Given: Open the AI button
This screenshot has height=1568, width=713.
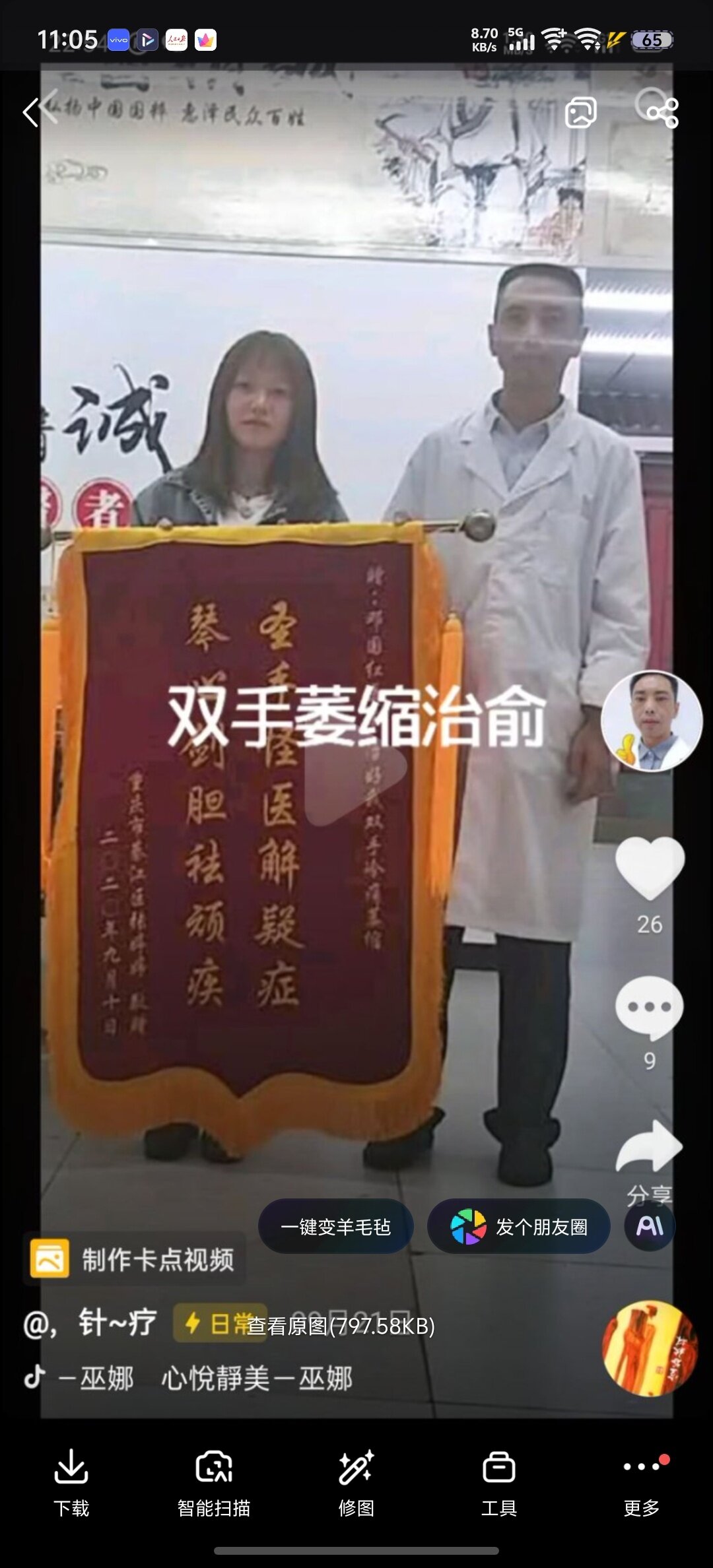Looking at the screenshot, I should [x=650, y=1227].
